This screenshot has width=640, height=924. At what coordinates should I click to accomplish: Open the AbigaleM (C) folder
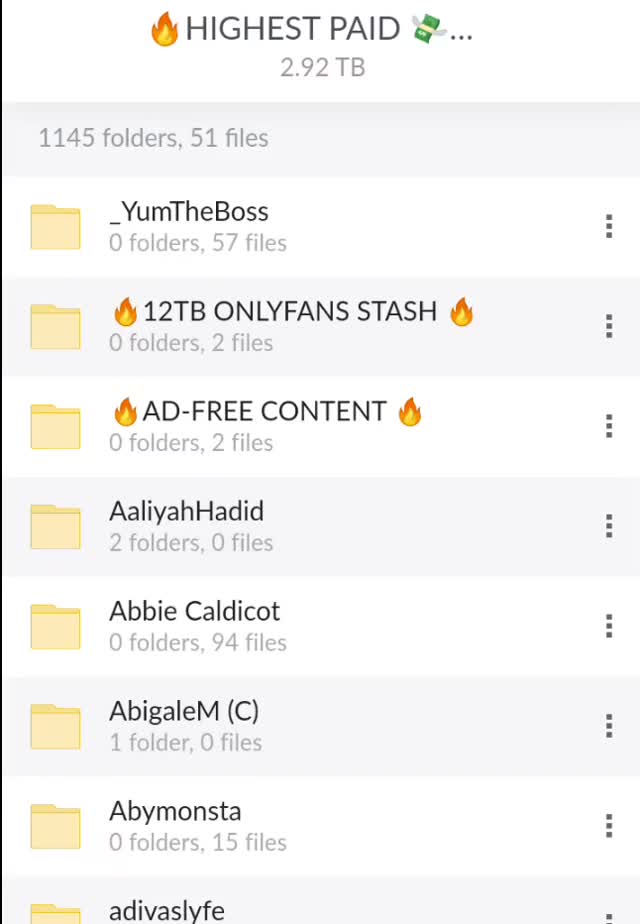[x=184, y=726]
